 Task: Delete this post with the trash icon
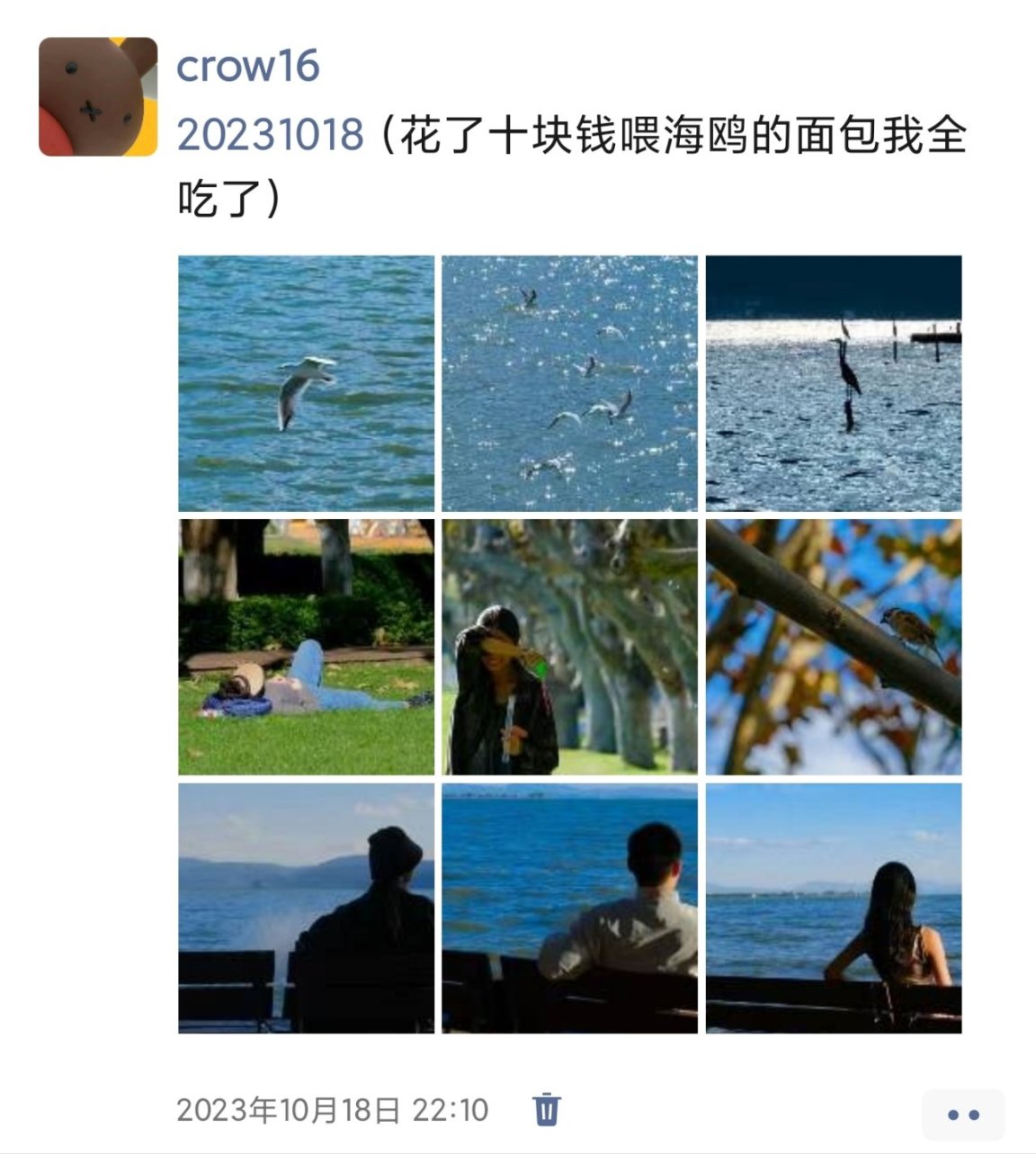547,1109
